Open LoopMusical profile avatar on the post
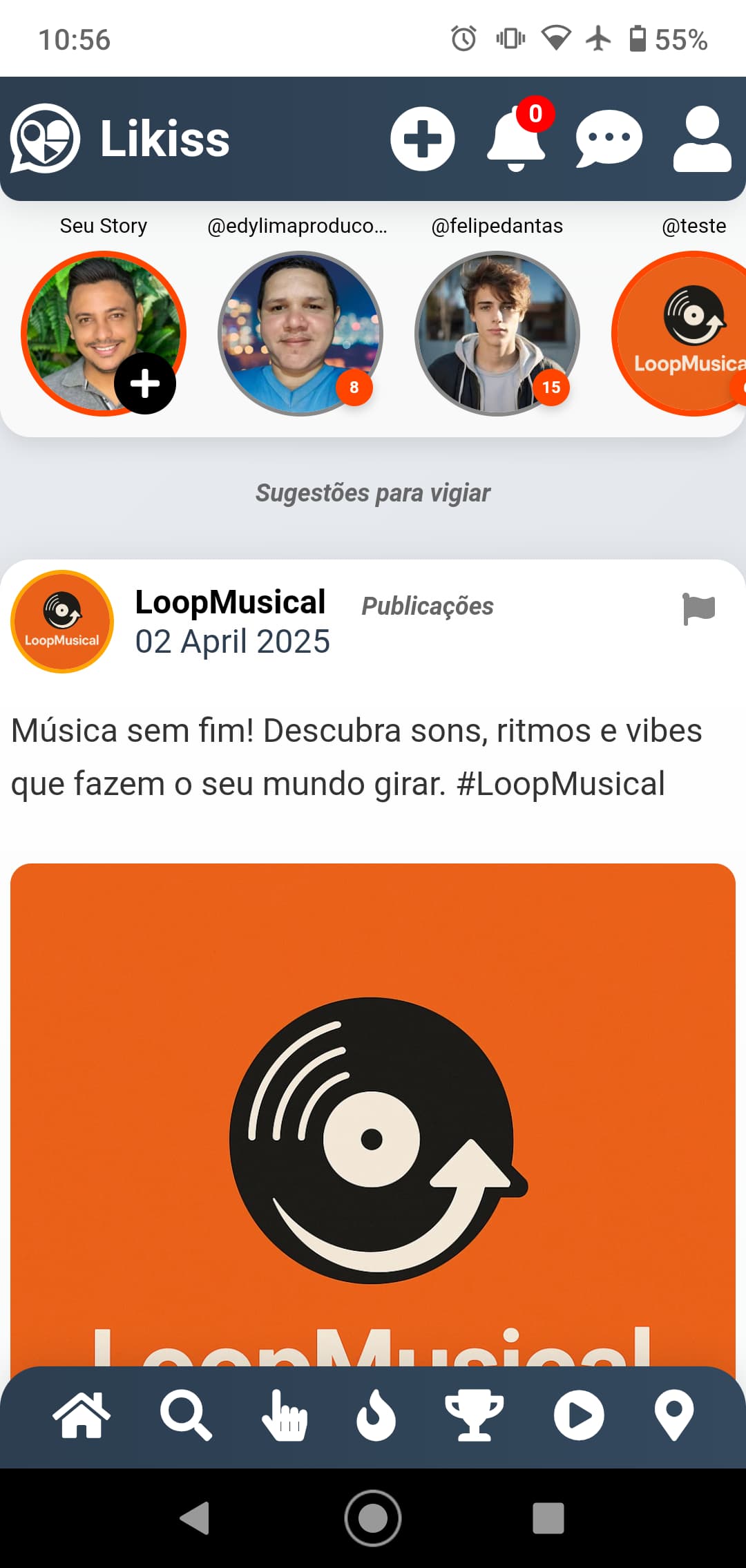This screenshot has height=1568, width=746. 62,621
